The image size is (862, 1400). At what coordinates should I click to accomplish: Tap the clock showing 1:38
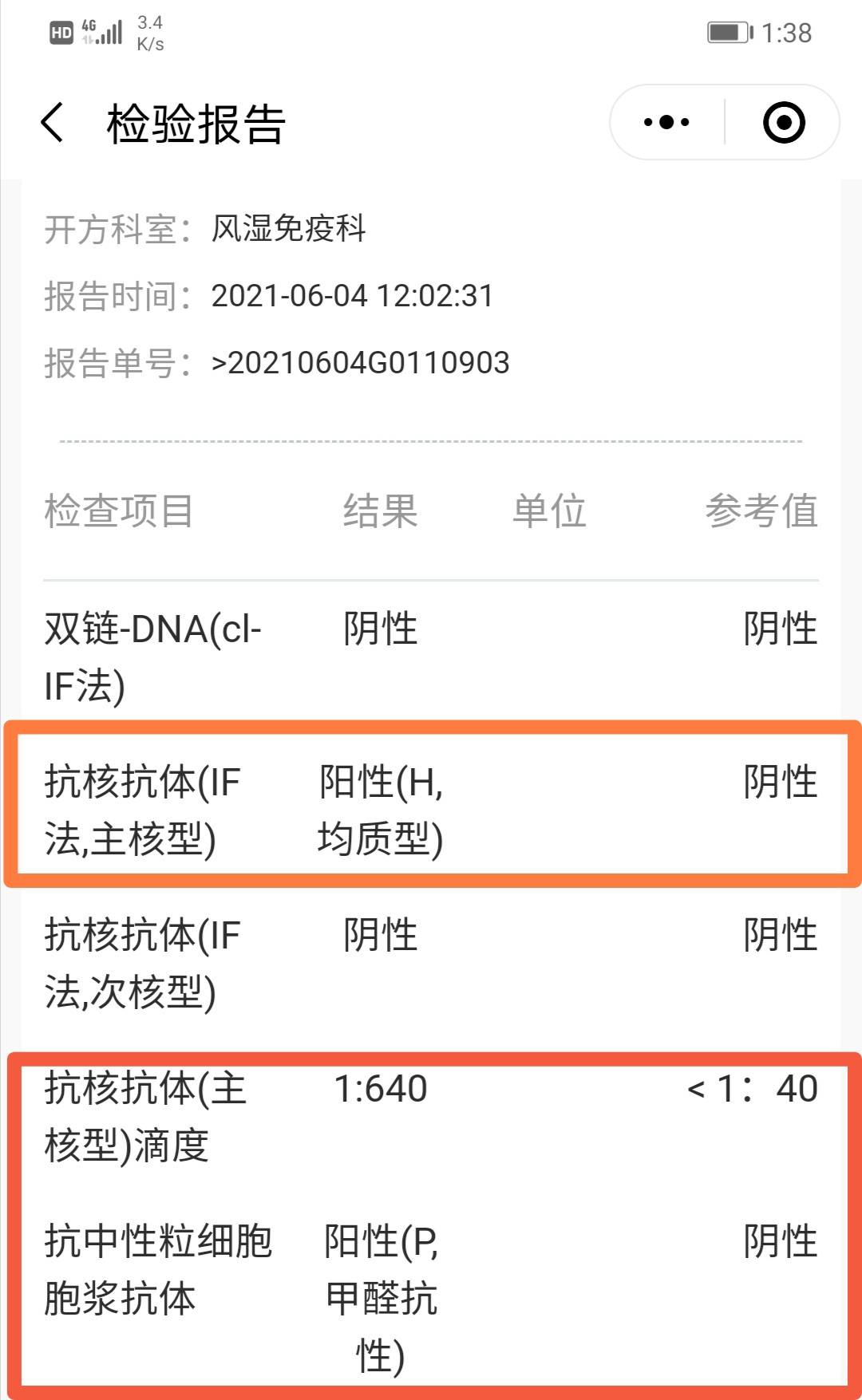coord(786,32)
